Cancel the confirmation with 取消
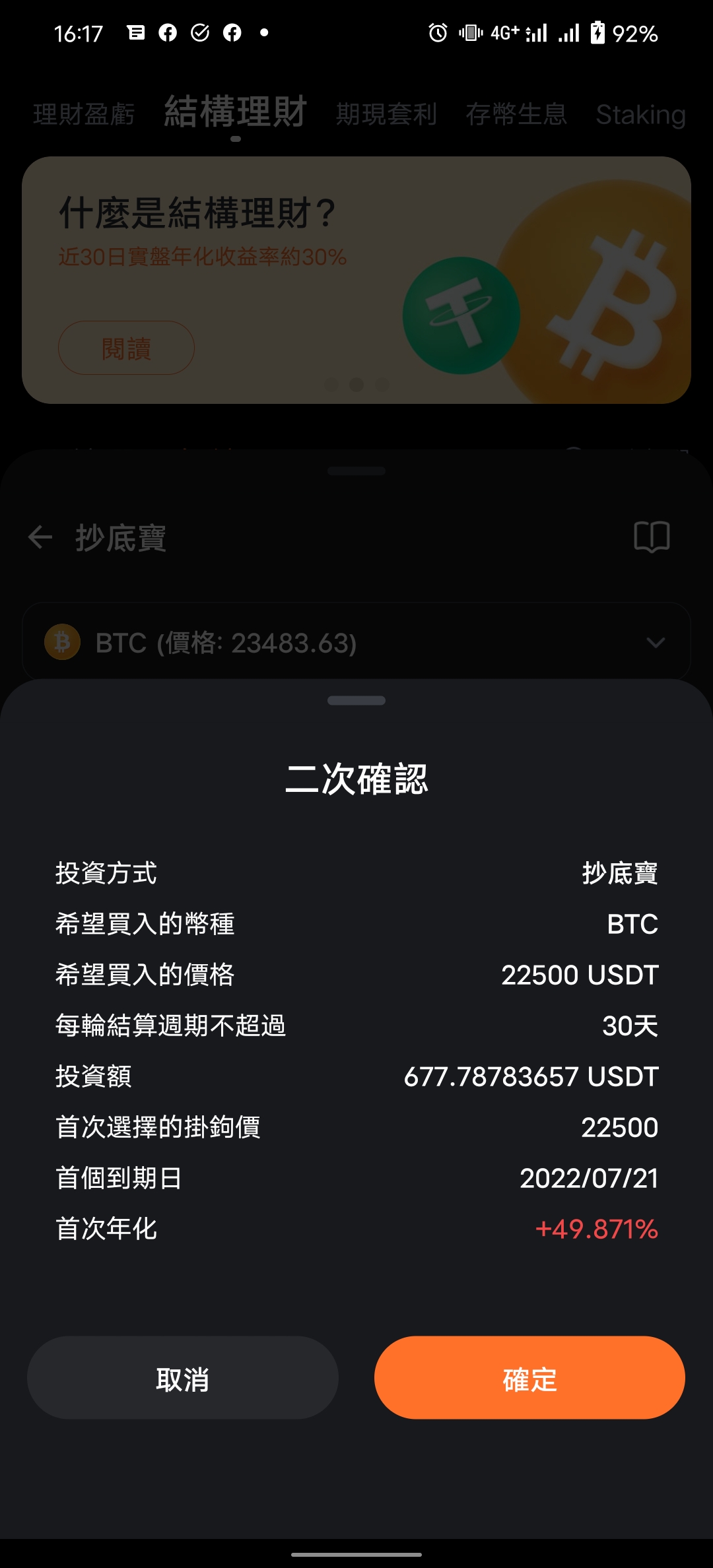 point(183,1378)
